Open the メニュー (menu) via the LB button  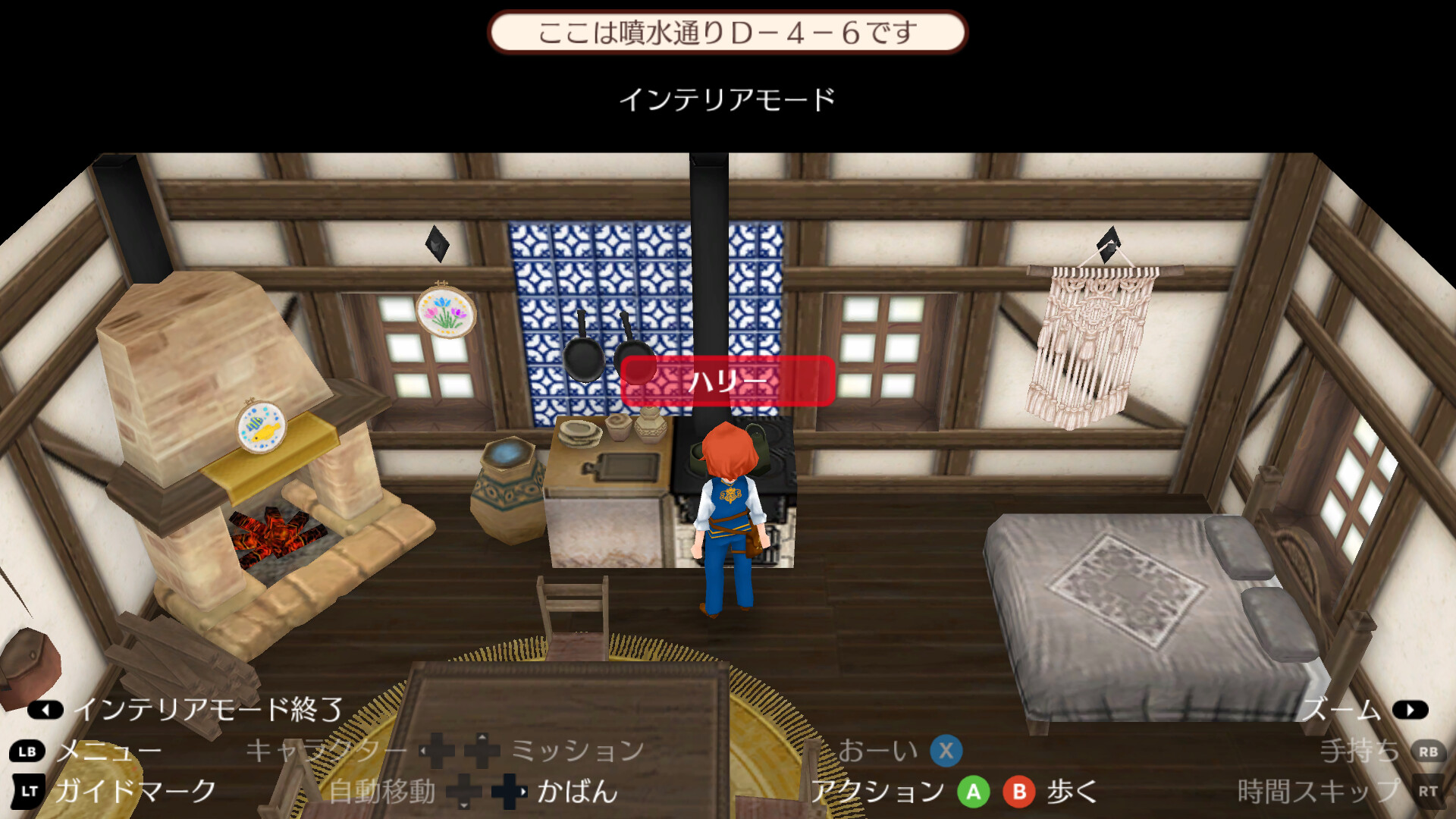[27, 752]
